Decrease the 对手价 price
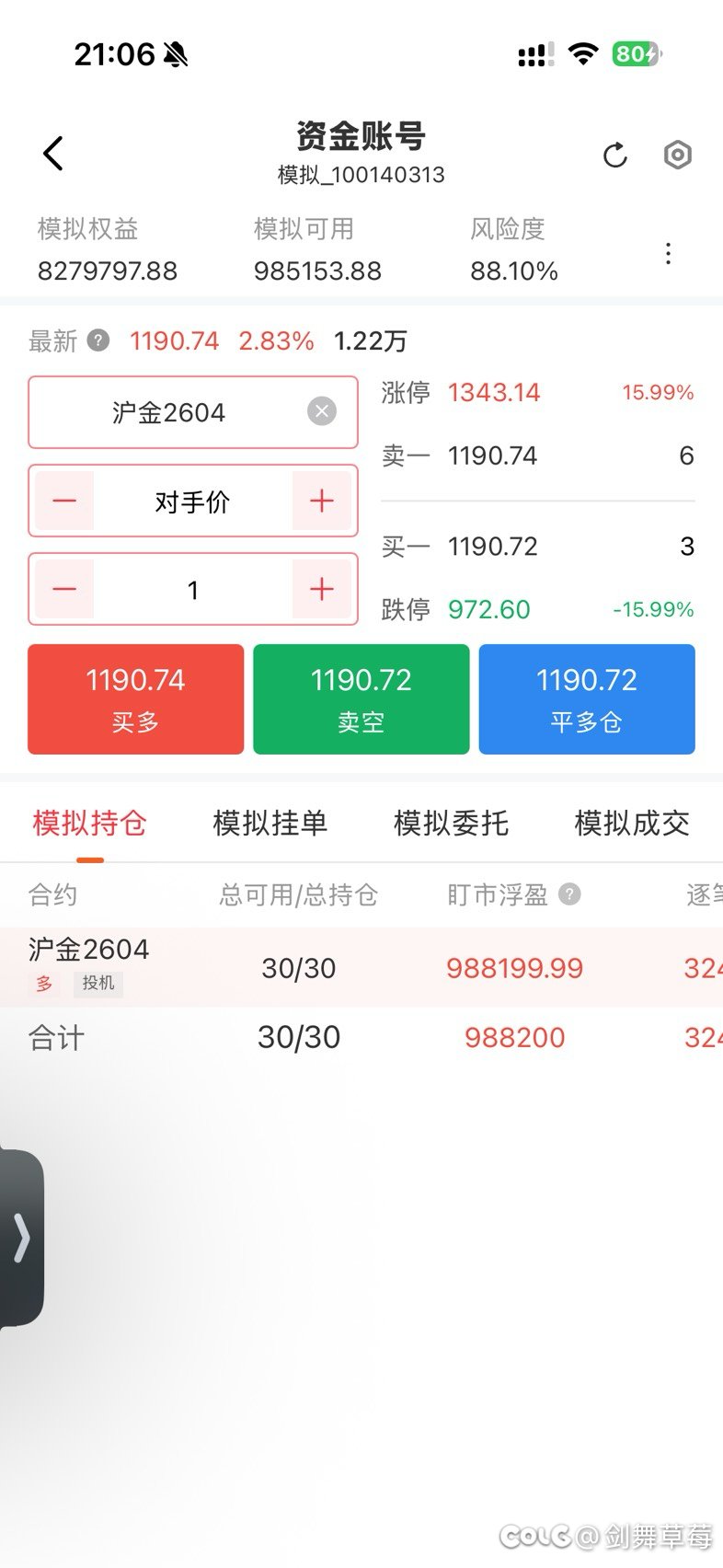 [64, 501]
